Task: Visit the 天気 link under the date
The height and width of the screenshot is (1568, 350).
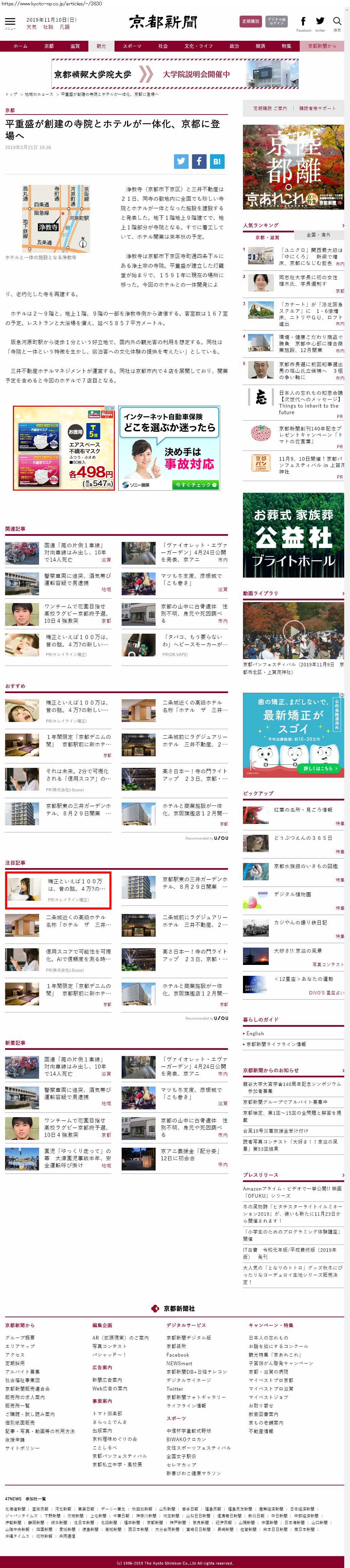Action: tap(31, 28)
